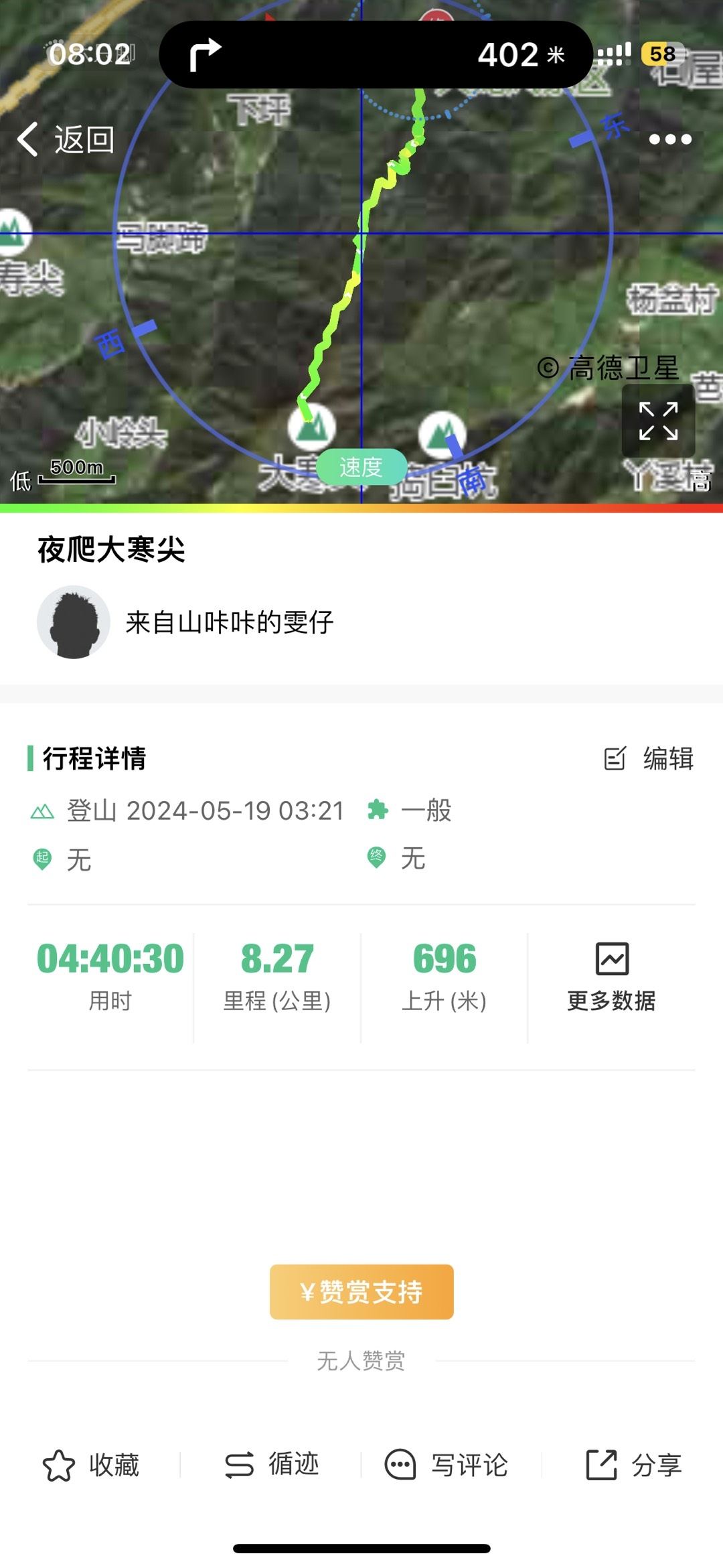Edit trip details with 编辑
The image size is (723, 1568).
click(649, 759)
